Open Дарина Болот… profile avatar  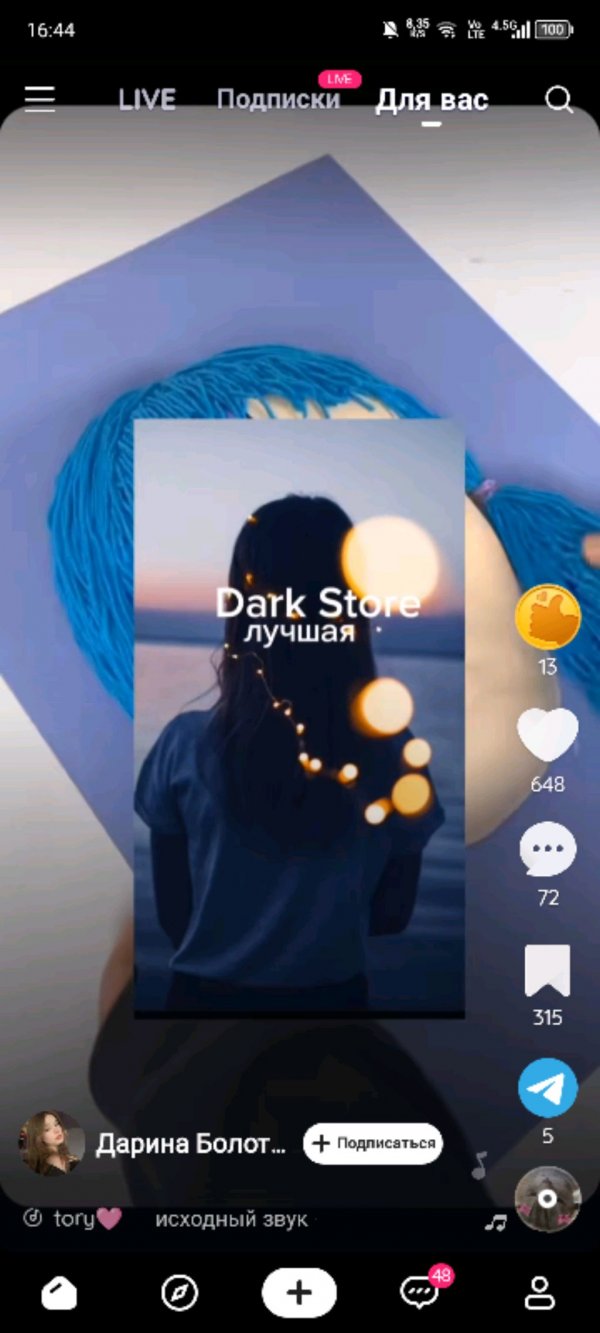(x=52, y=1143)
